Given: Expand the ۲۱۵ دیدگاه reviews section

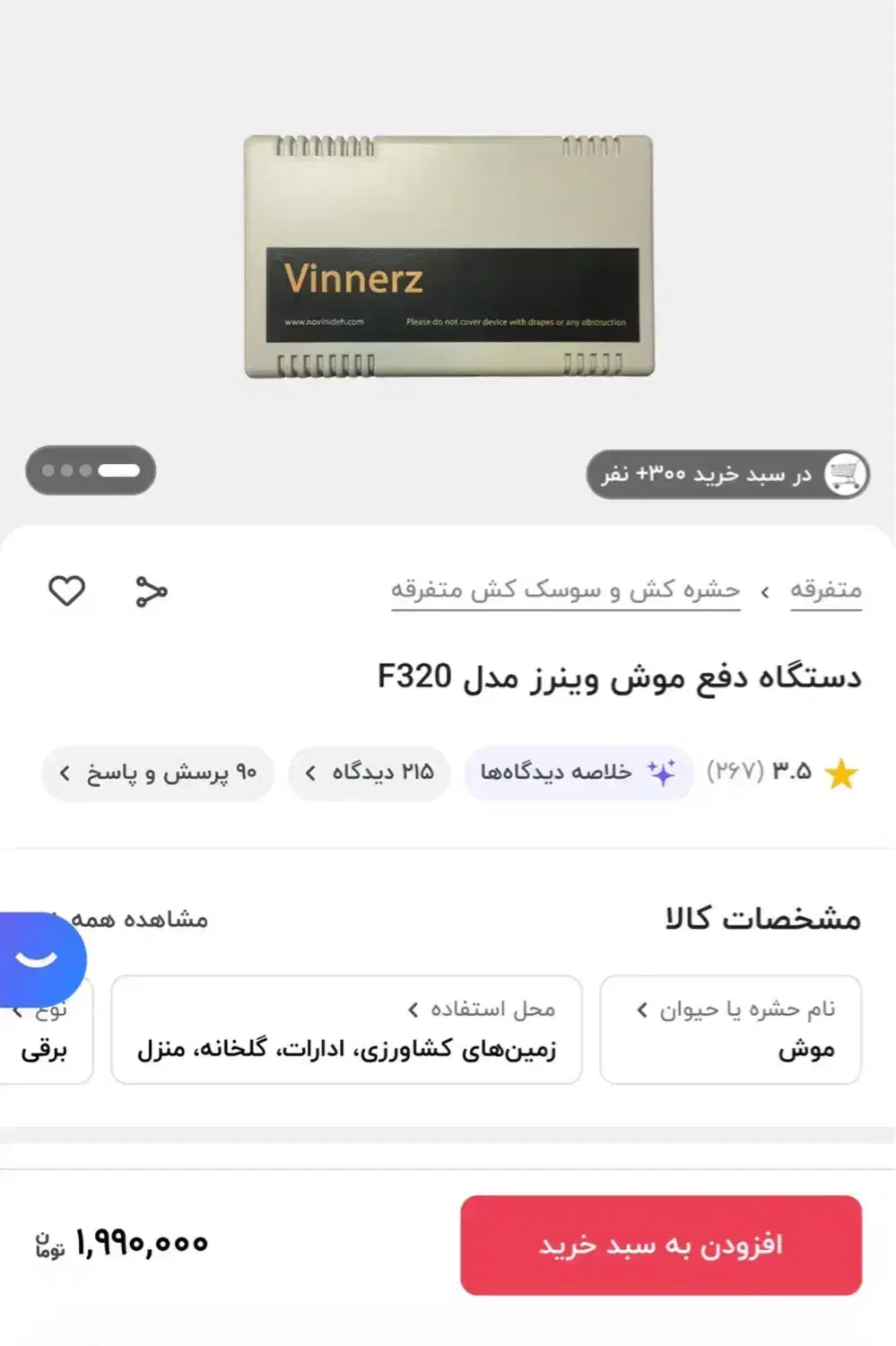Looking at the screenshot, I should click(368, 772).
